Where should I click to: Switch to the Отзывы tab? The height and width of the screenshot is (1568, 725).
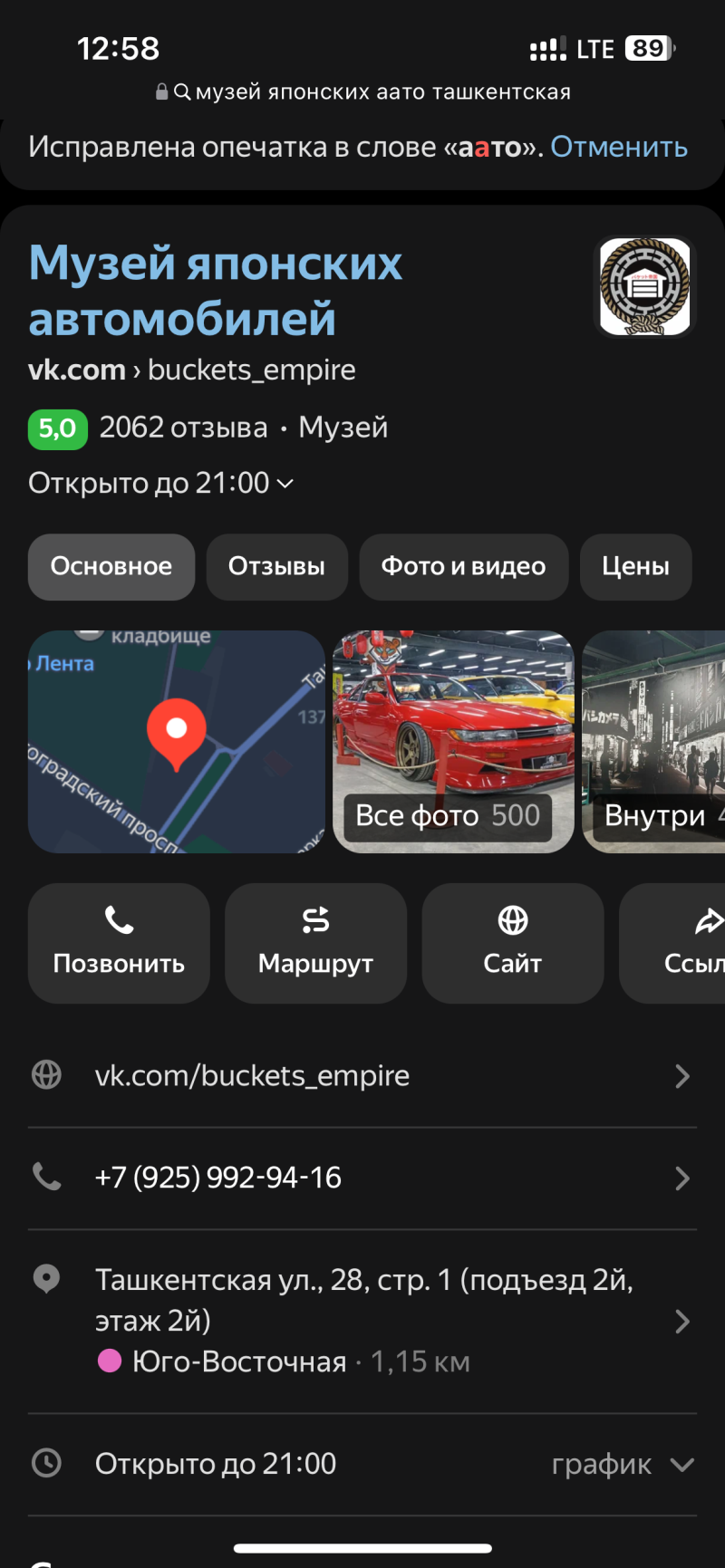276,567
